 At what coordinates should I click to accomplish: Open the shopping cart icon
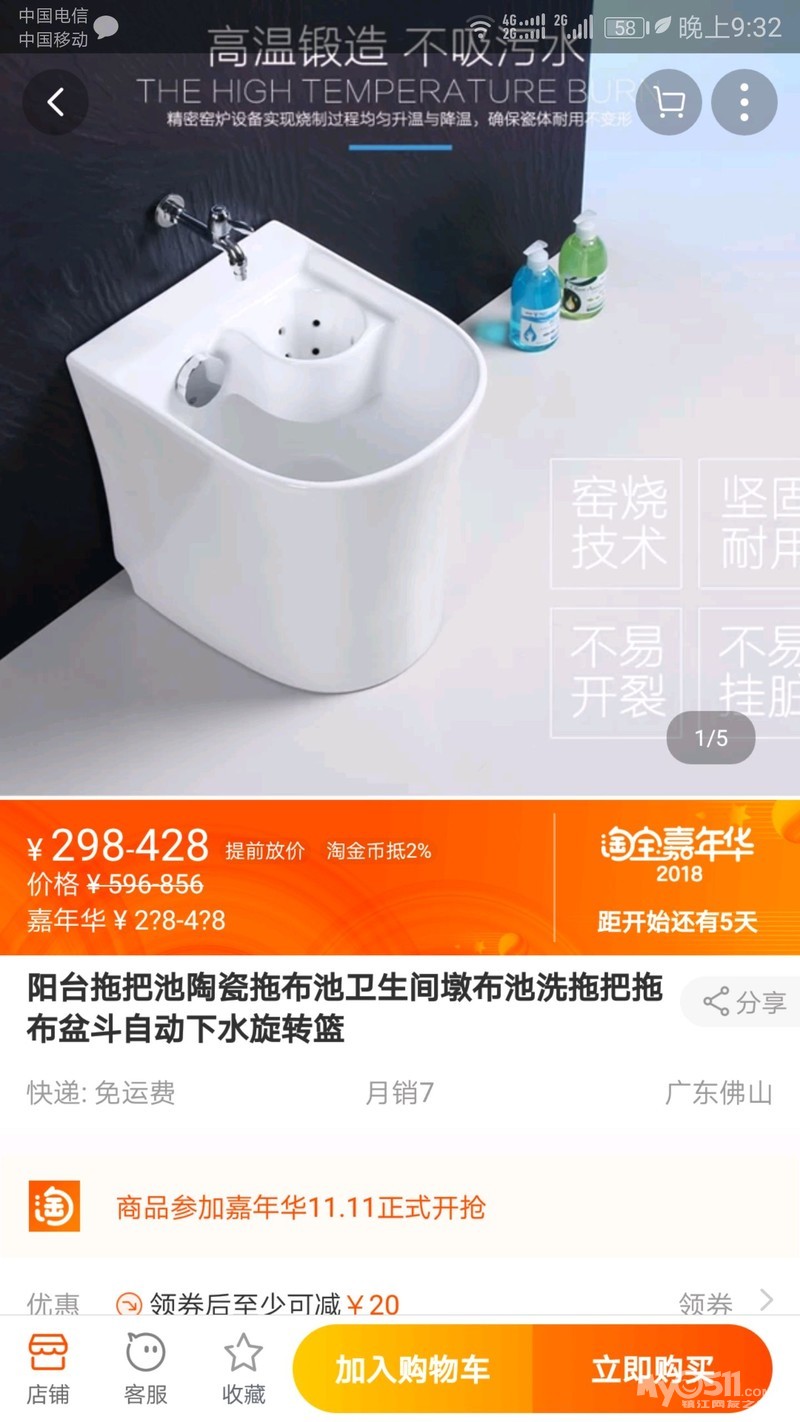(668, 102)
